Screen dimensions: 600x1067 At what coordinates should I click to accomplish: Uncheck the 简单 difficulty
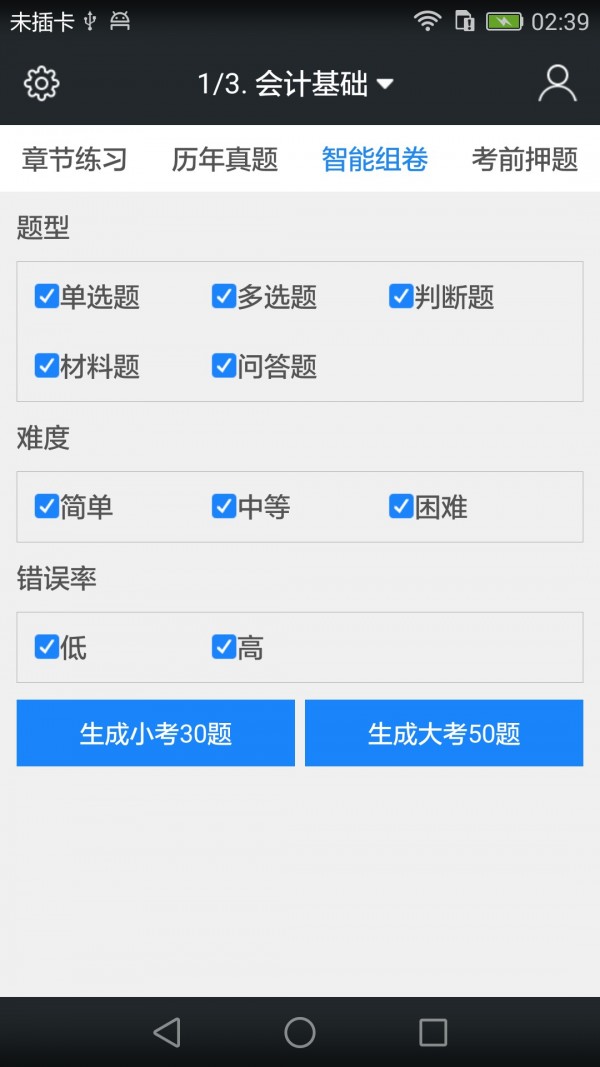pos(47,507)
